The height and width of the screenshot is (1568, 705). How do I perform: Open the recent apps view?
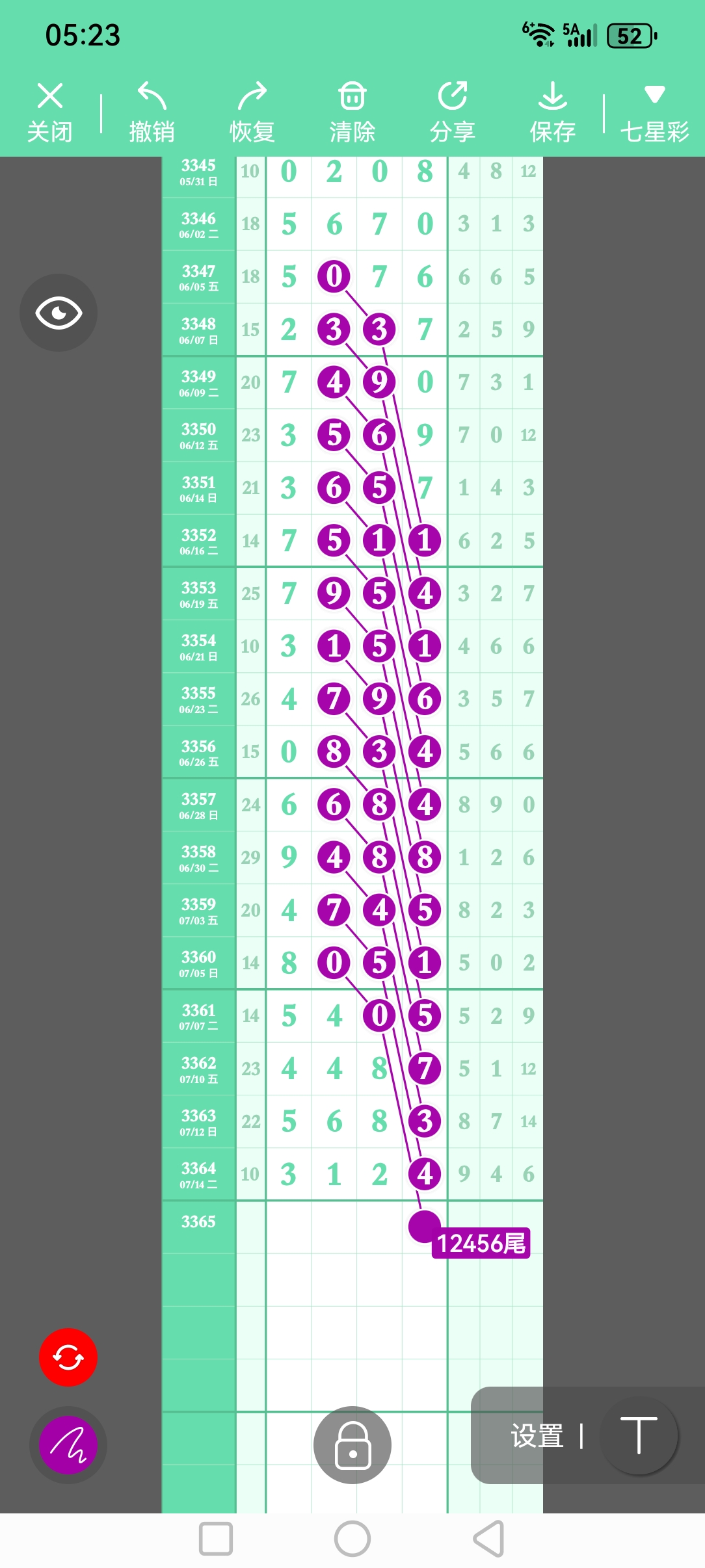pyautogui.click(x=216, y=1539)
